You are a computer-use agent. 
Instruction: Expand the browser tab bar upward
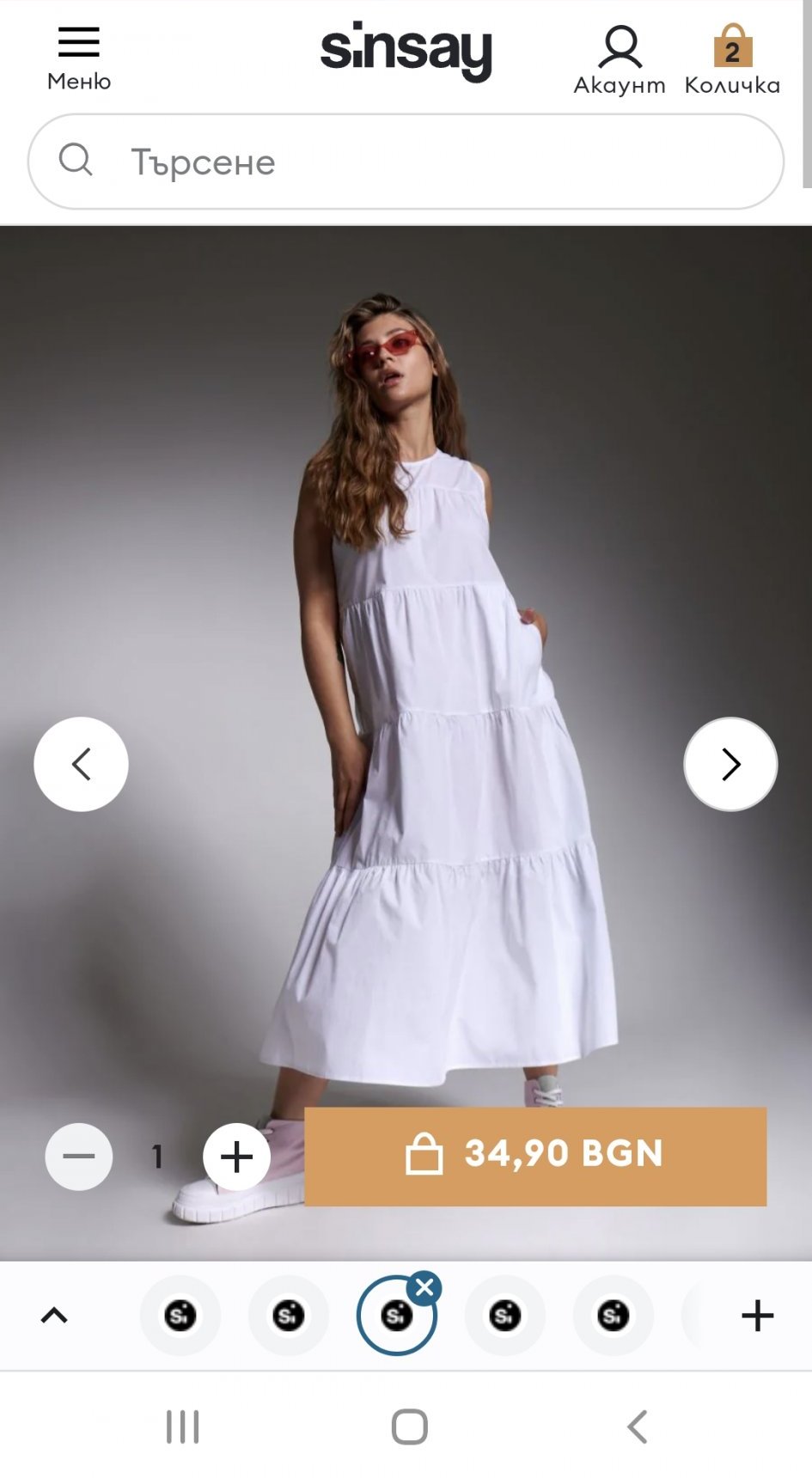[54, 1315]
